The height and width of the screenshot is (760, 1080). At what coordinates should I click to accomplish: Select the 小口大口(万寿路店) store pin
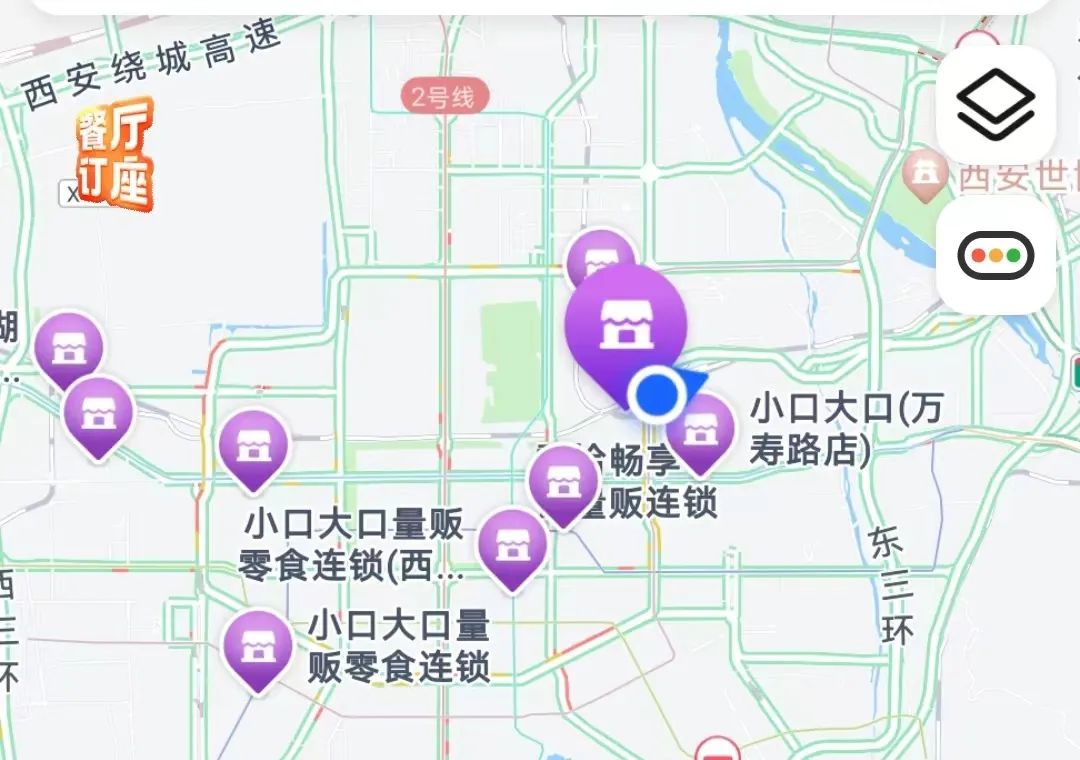(x=701, y=432)
